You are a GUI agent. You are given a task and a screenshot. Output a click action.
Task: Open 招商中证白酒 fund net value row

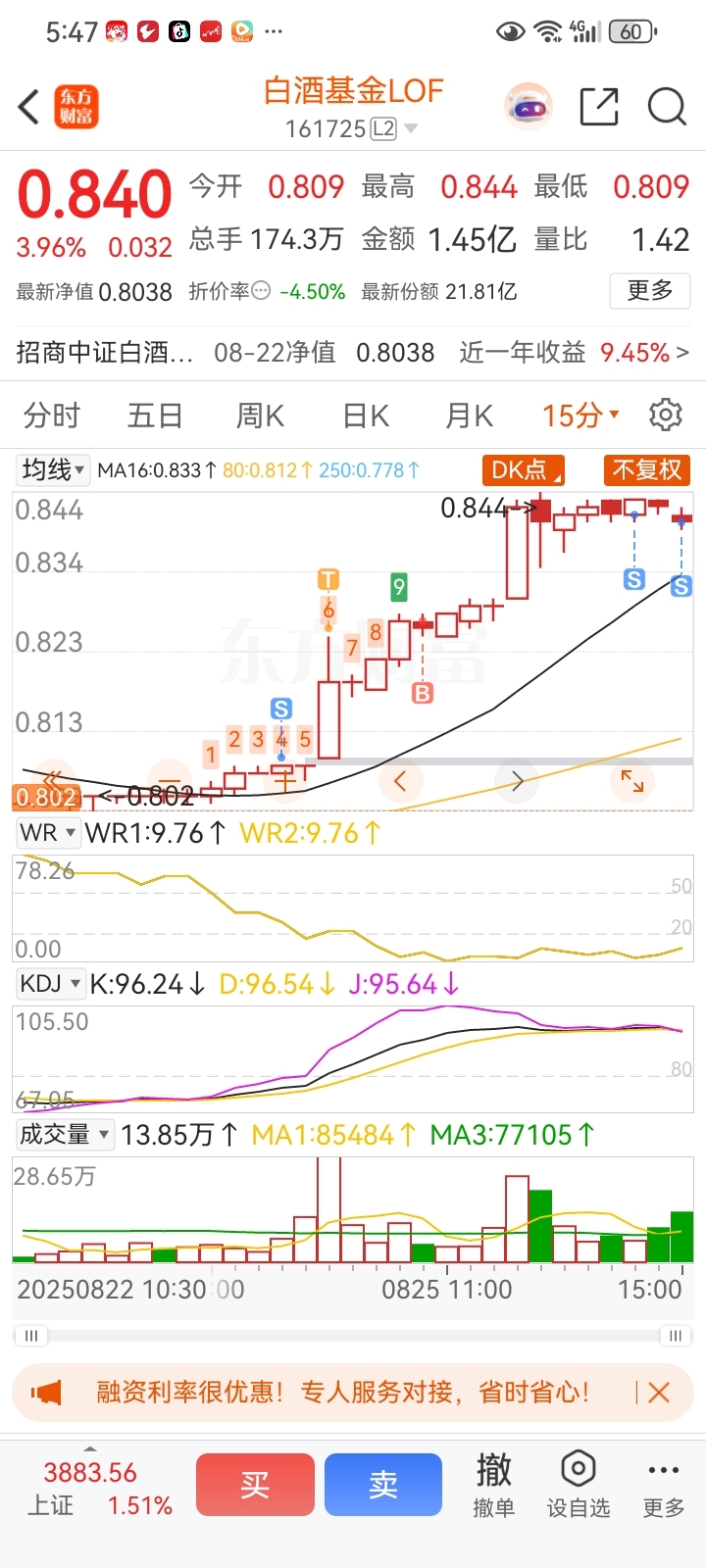point(353,352)
